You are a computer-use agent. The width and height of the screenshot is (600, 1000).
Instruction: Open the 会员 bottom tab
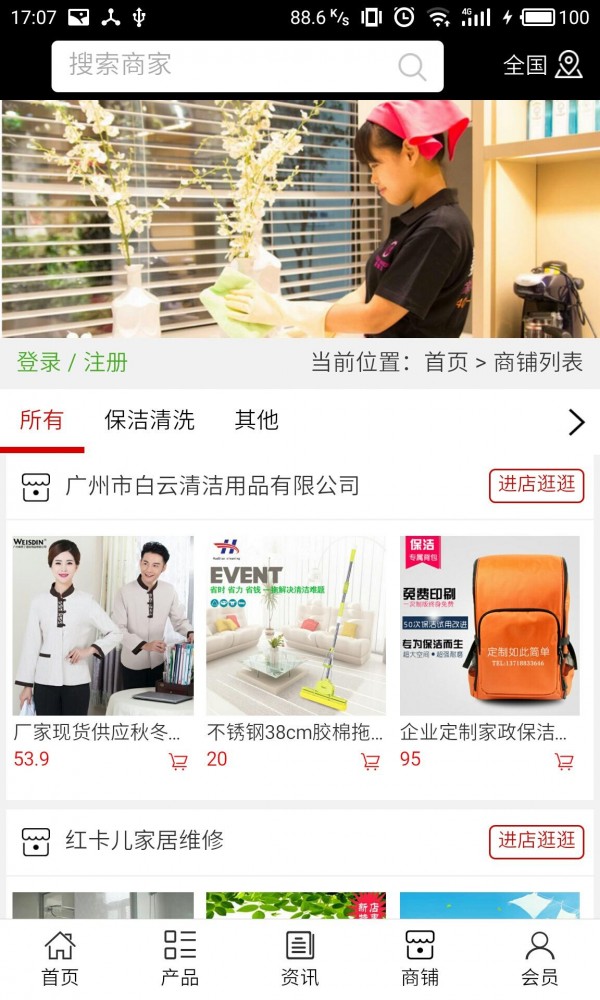pos(540,958)
